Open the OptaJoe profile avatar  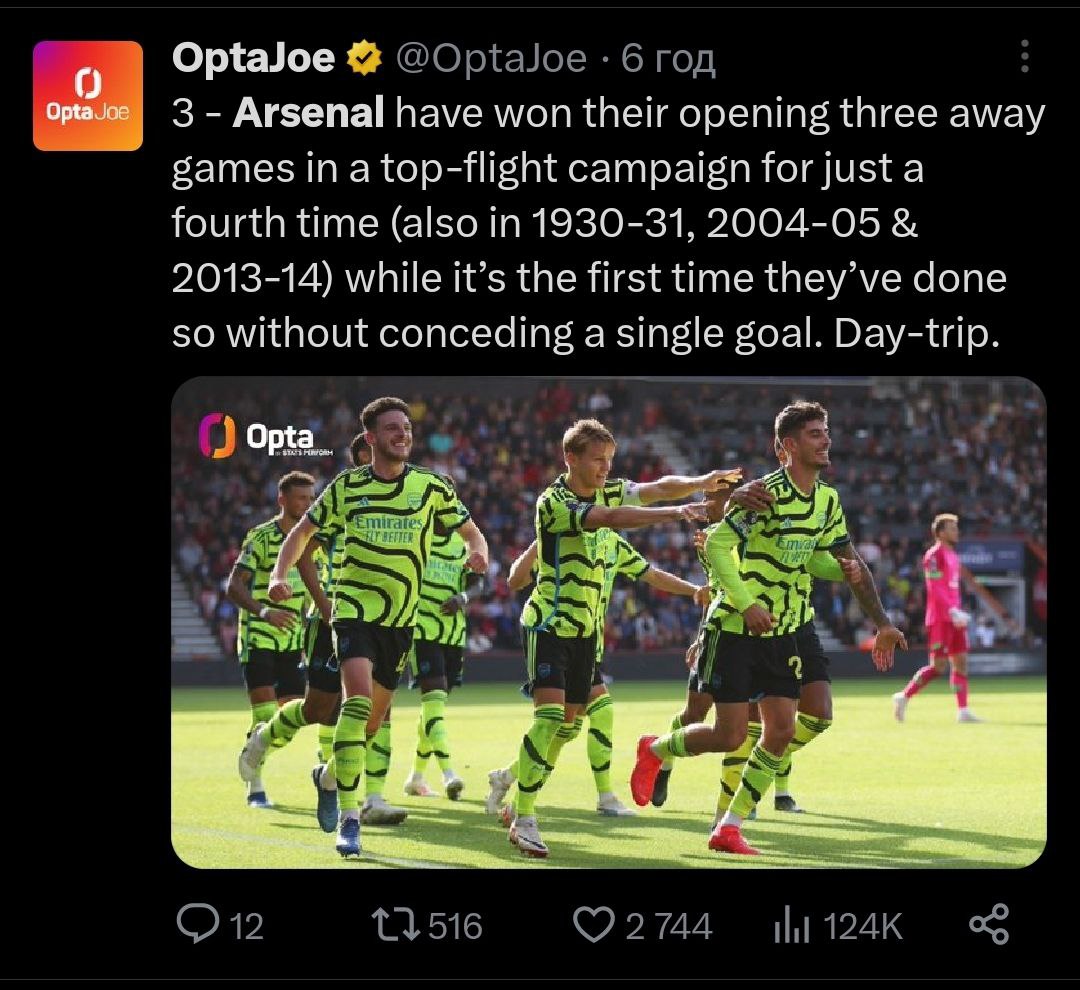[x=88, y=96]
